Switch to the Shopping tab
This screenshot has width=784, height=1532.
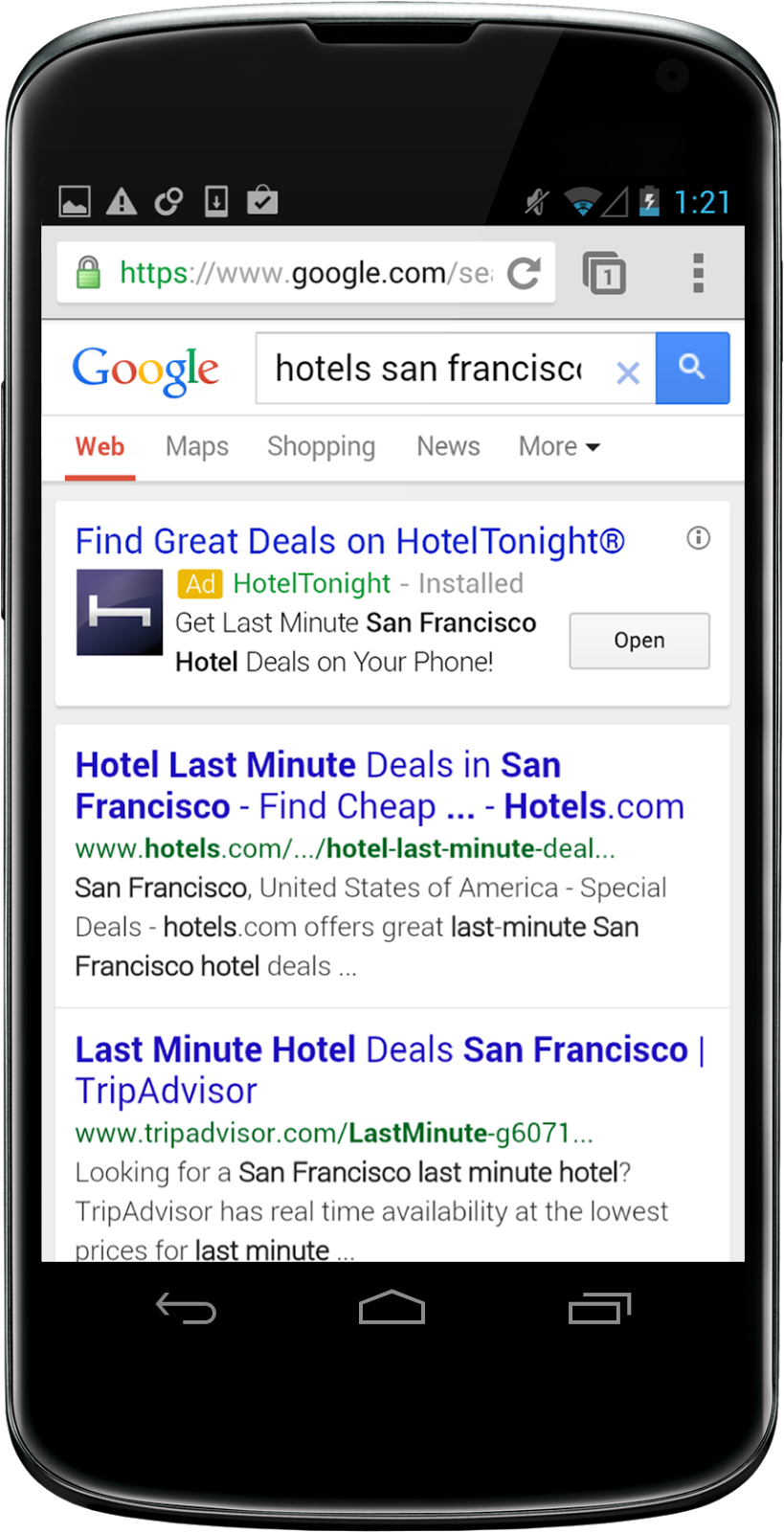coord(321,446)
